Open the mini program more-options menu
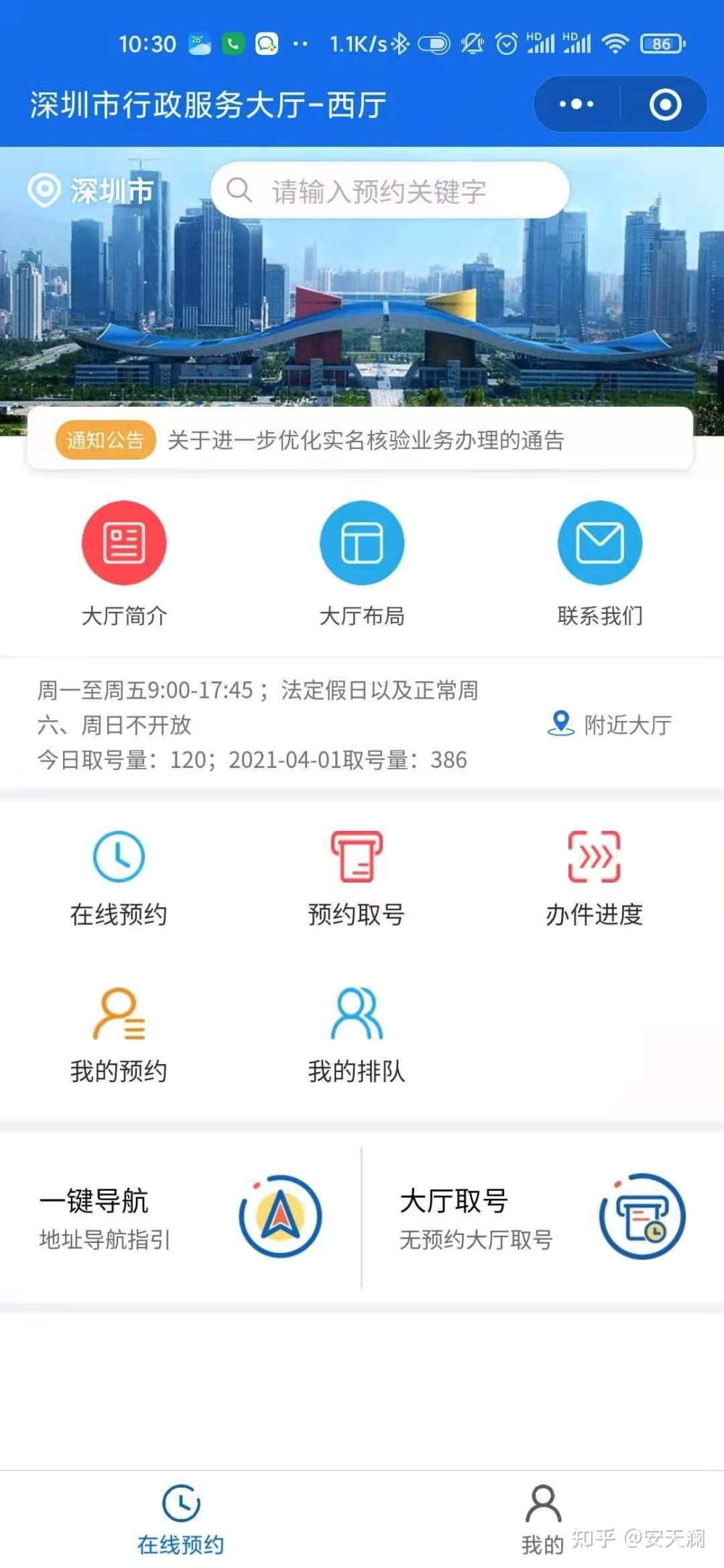Screen dimensions: 724x1568 576,104
